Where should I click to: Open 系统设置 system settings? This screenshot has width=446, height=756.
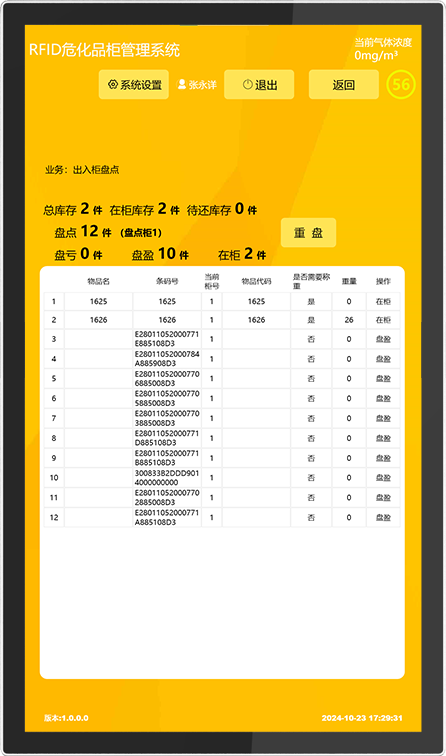tap(134, 84)
